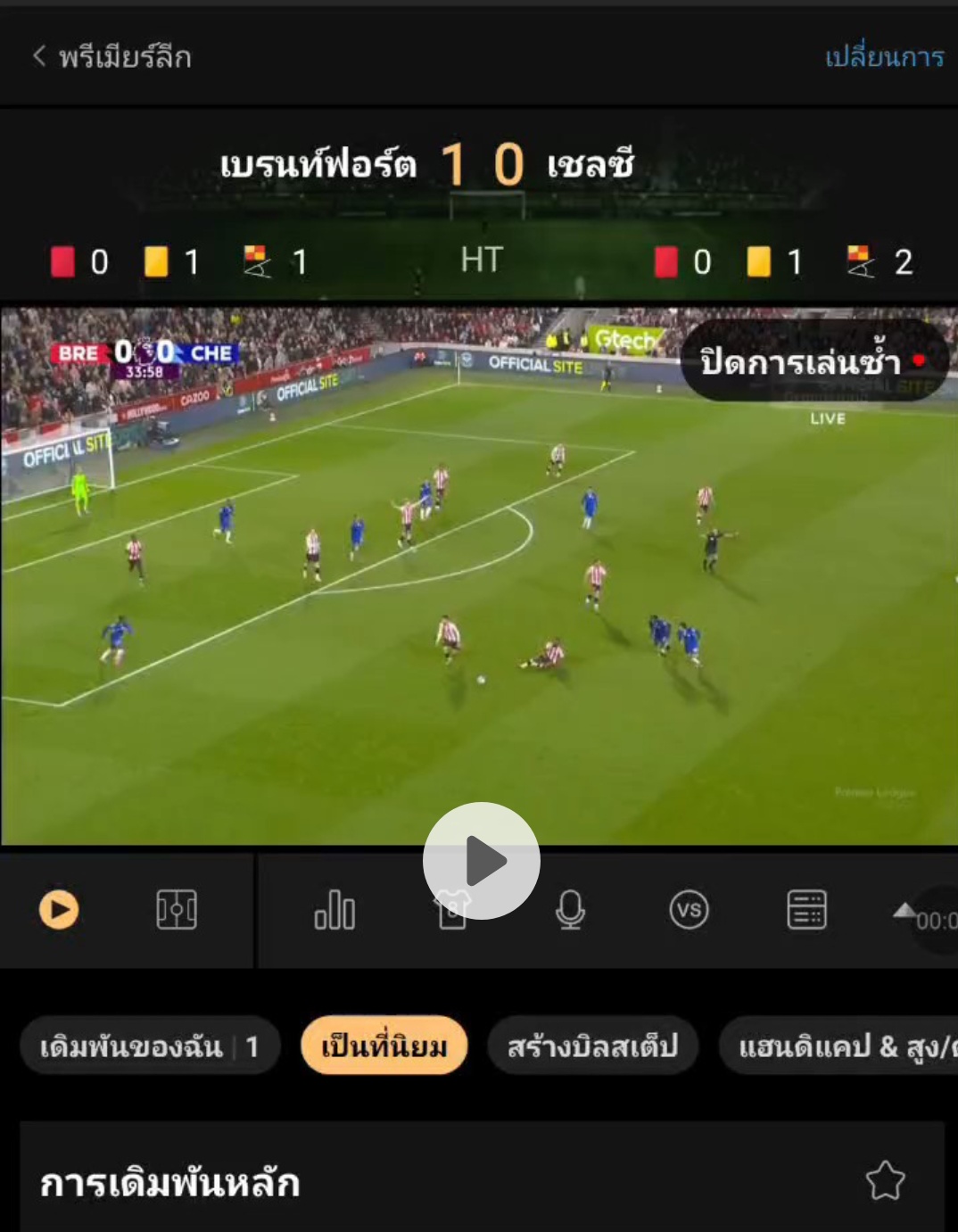Open the microphone commentary tab
958x1232 pixels.
[570, 910]
